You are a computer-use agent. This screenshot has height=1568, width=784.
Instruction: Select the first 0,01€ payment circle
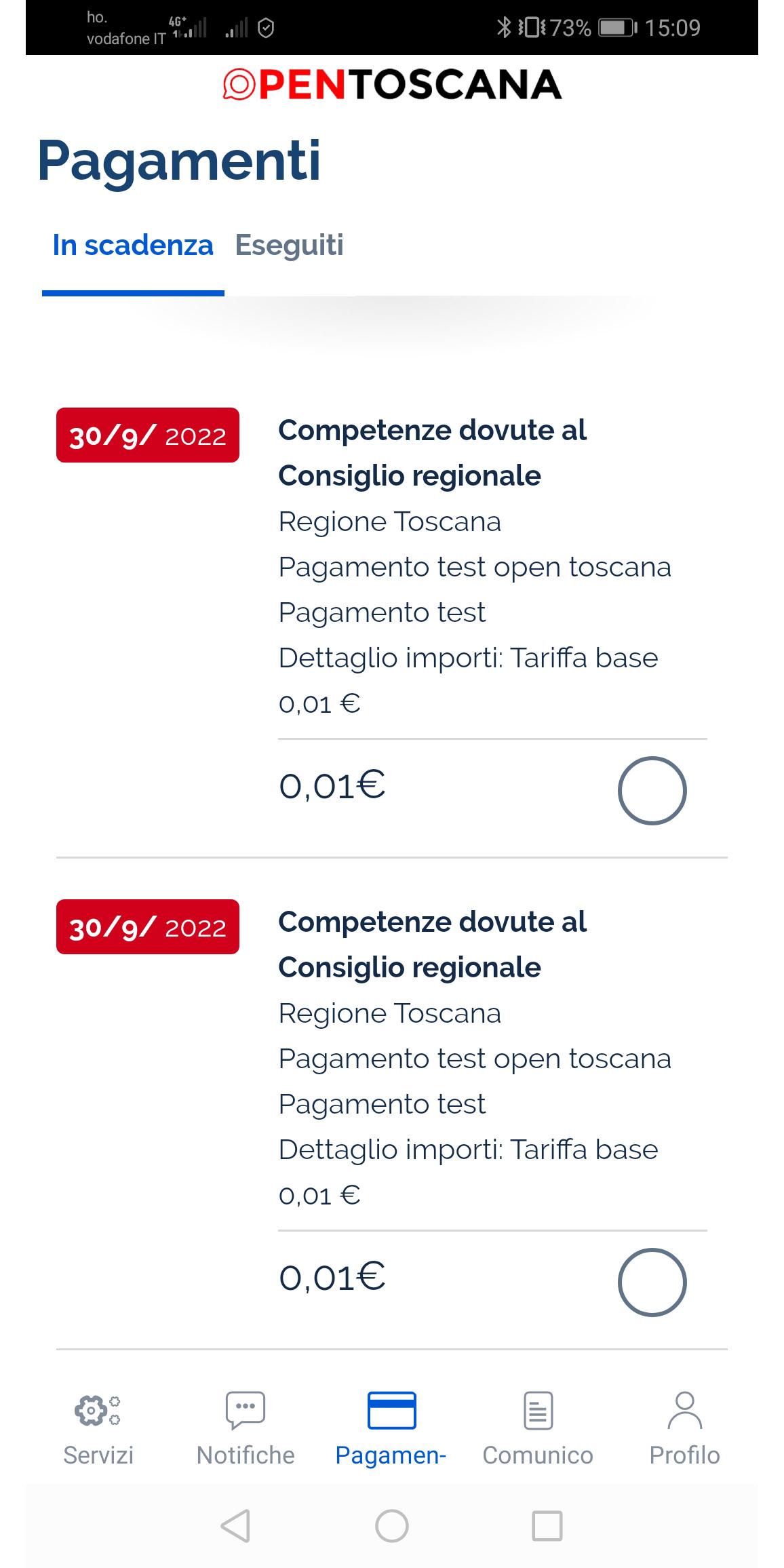click(x=652, y=791)
